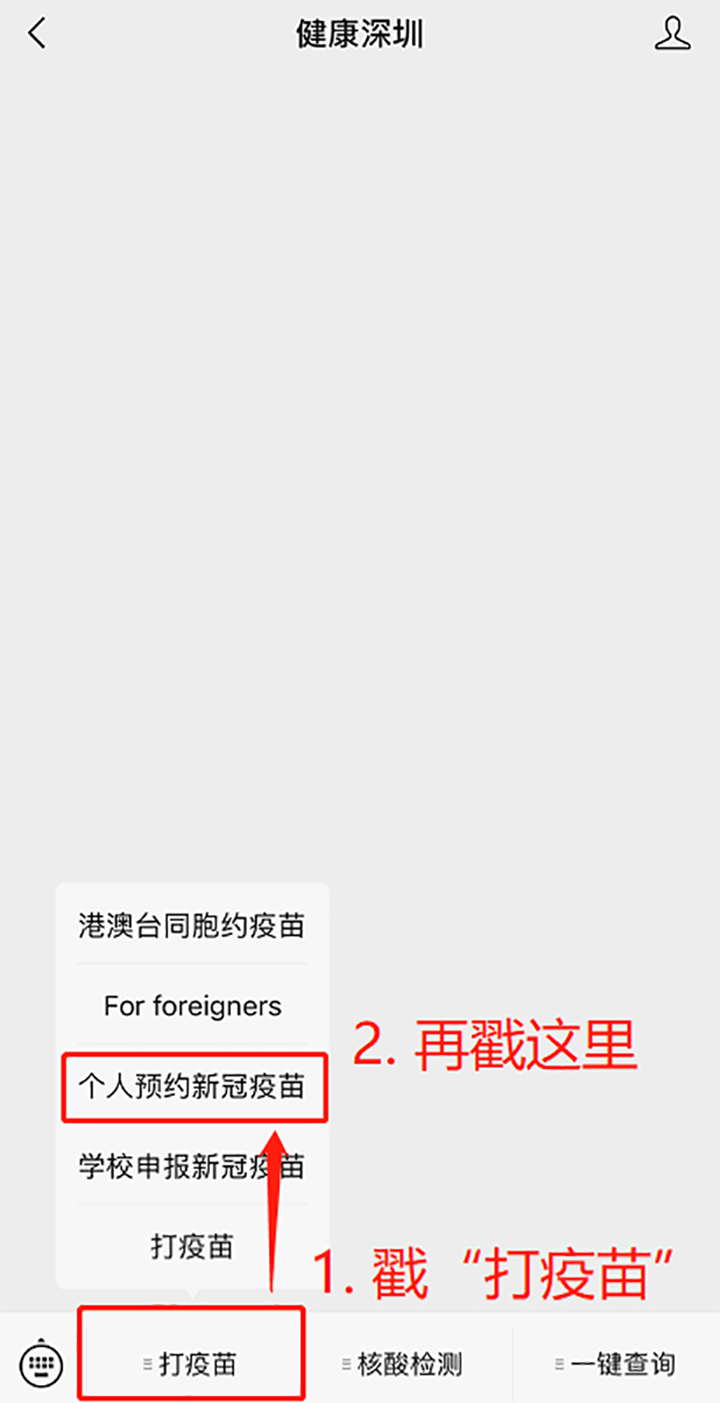The image size is (720, 1403).
Task: Open the 核酸检测 menu
Action: tap(404, 1363)
